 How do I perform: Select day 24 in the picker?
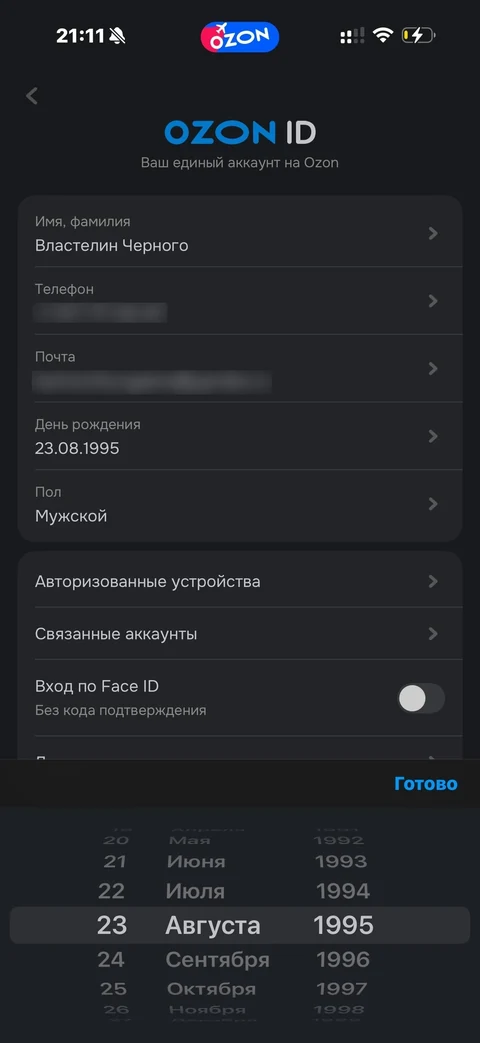coord(111,959)
